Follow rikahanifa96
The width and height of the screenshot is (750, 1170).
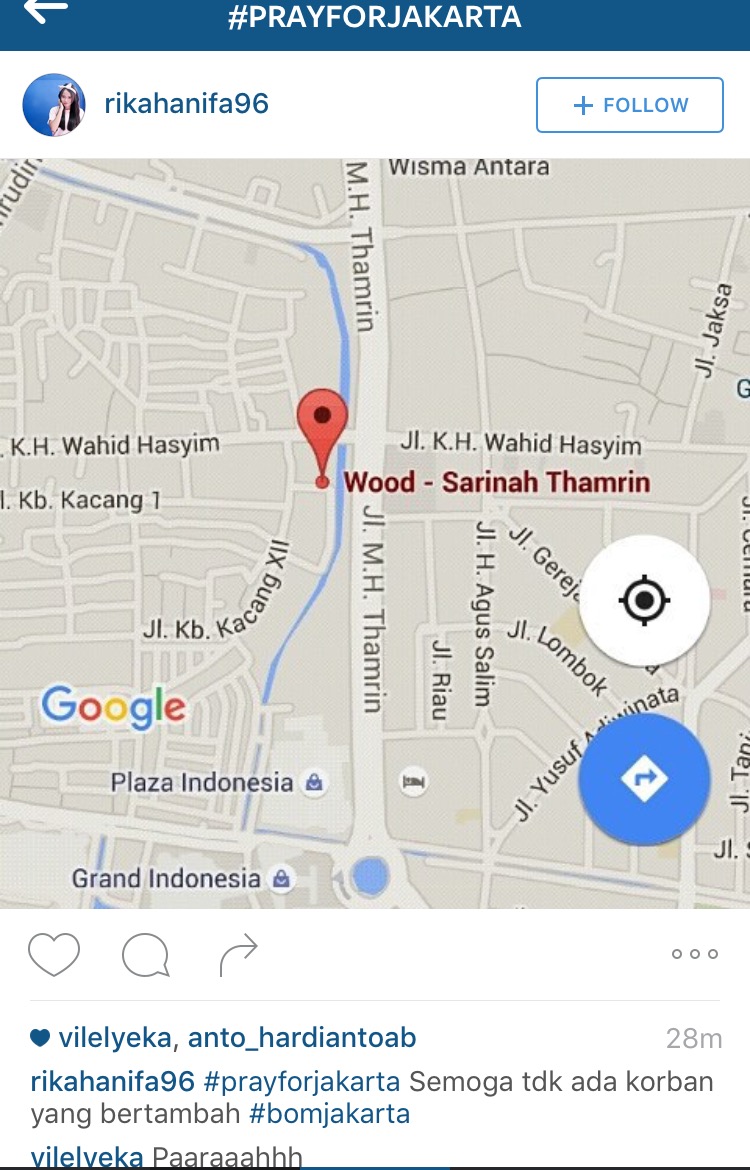pyautogui.click(x=629, y=105)
